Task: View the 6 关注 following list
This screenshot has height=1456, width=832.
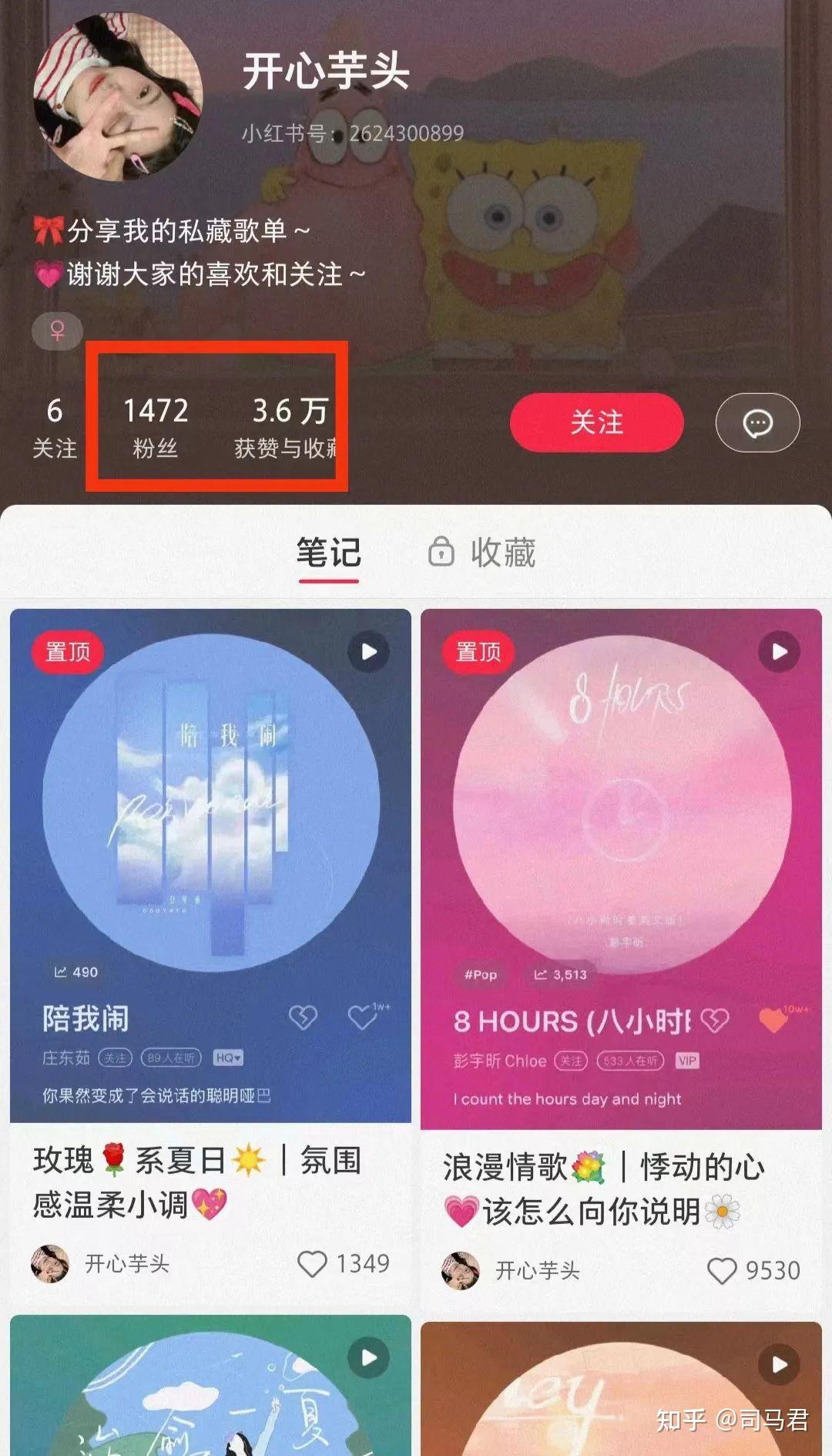Action: [x=55, y=427]
